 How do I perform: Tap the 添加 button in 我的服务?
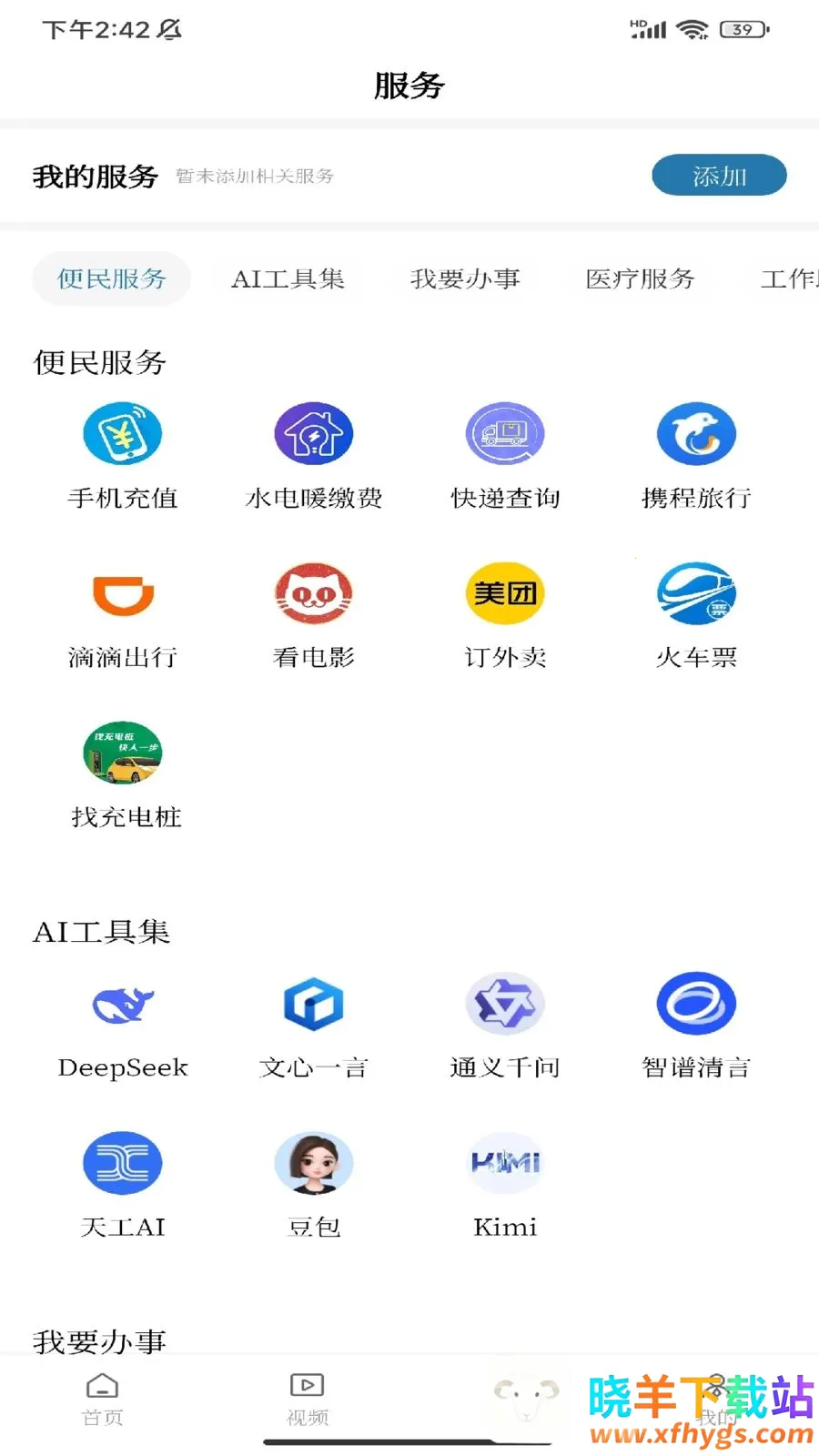[x=719, y=175]
